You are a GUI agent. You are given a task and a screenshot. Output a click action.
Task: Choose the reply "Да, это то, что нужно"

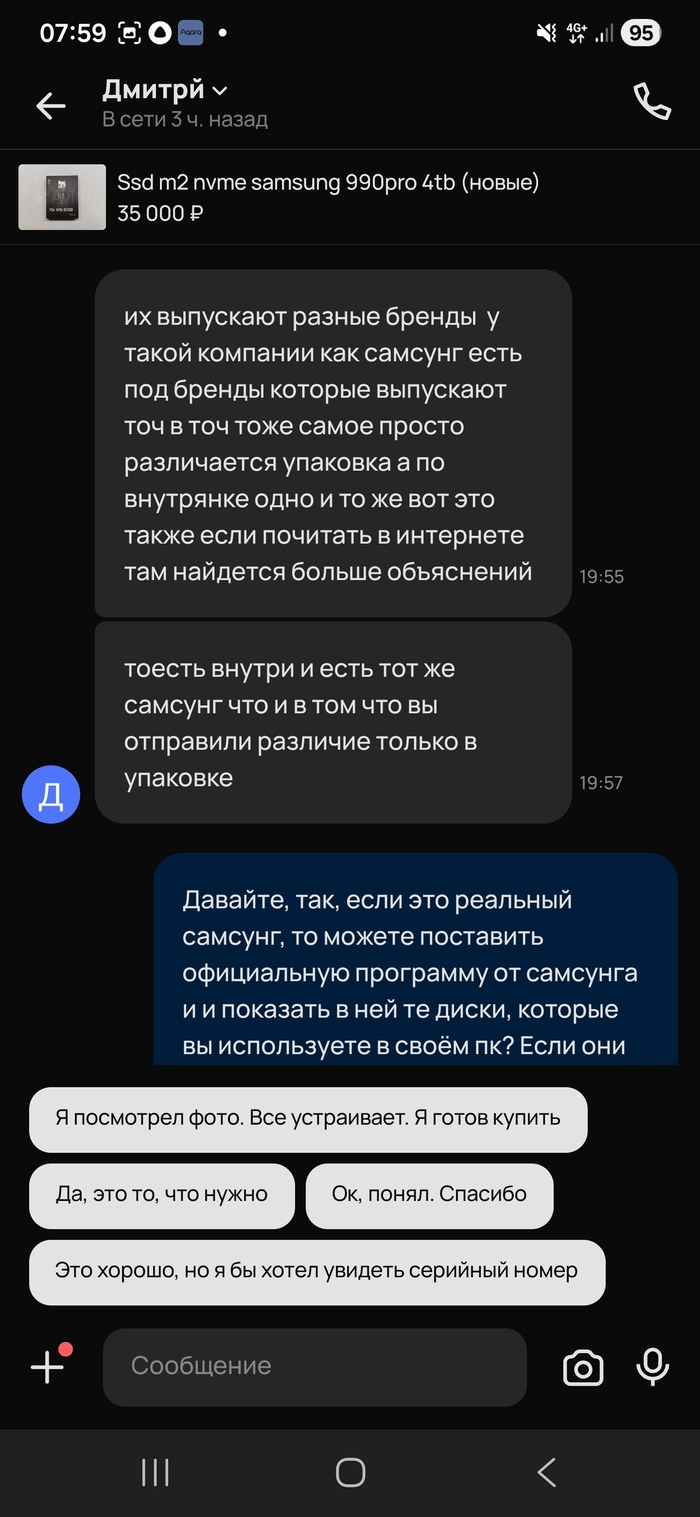(x=162, y=1195)
